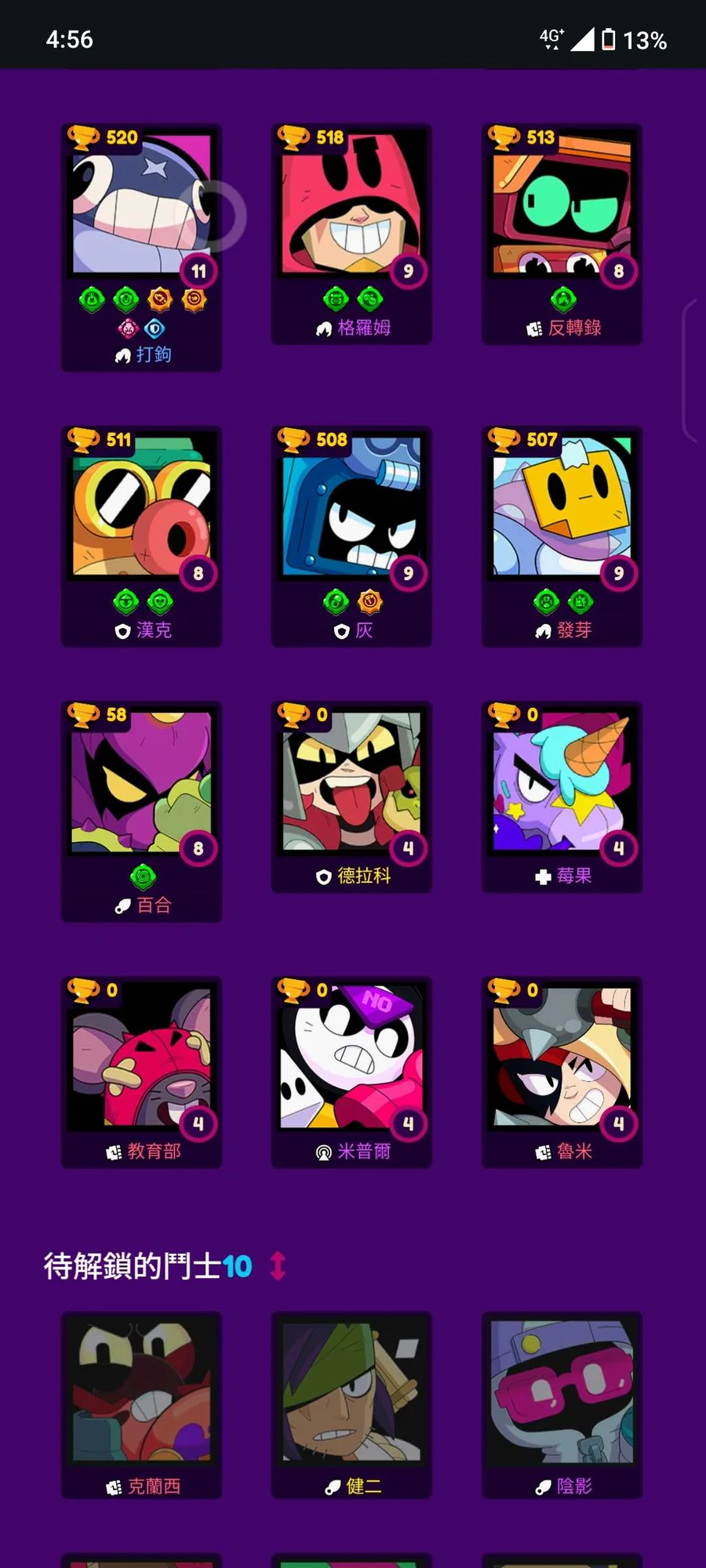This screenshot has height=1568, width=706.
Task: Select the 教育部 brawler card
Action: (141, 1073)
